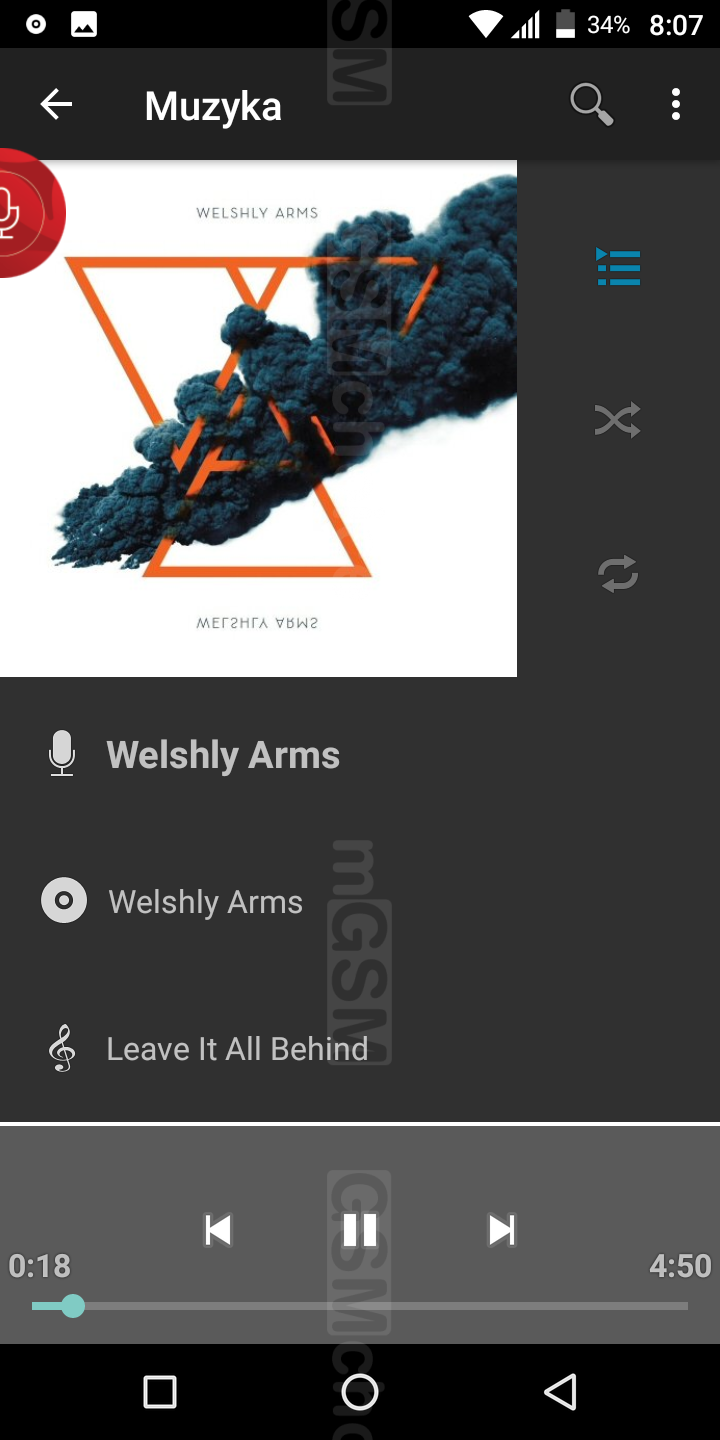Toggle repeat mode

(x=618, y=574)
